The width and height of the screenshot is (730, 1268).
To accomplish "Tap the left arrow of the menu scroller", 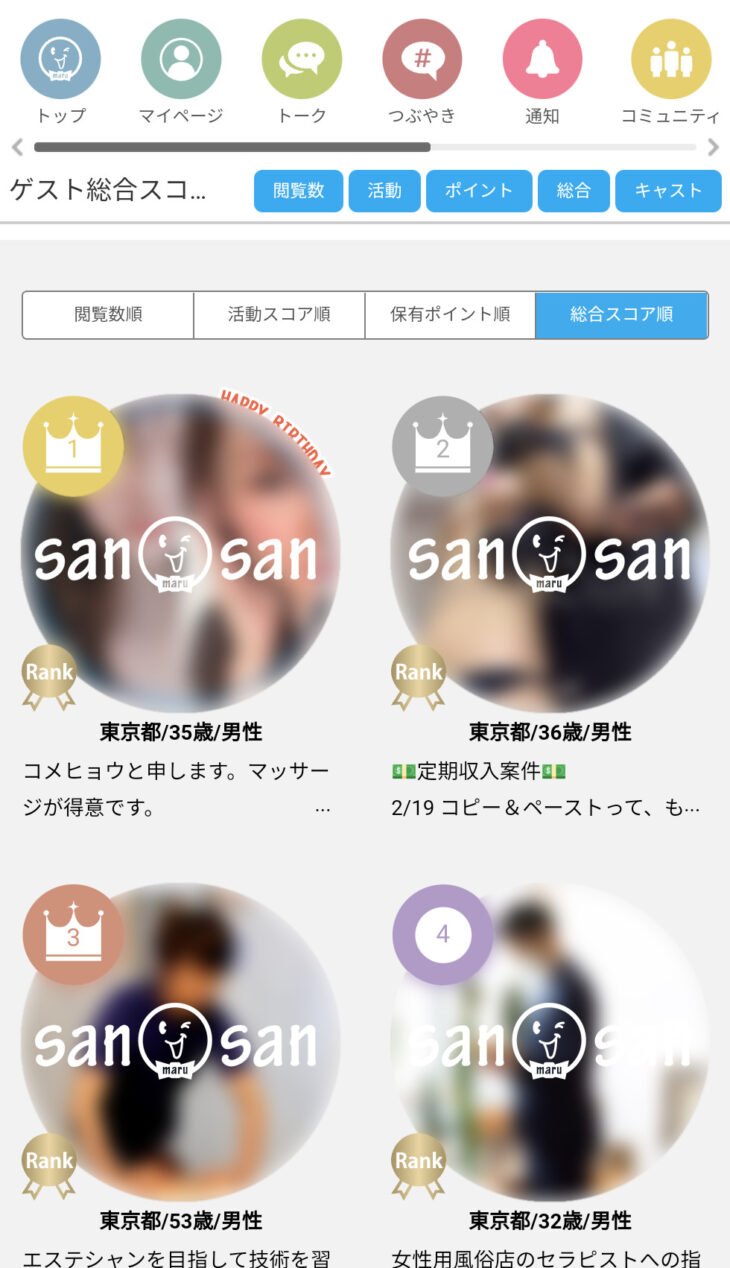I will (17, 148).
